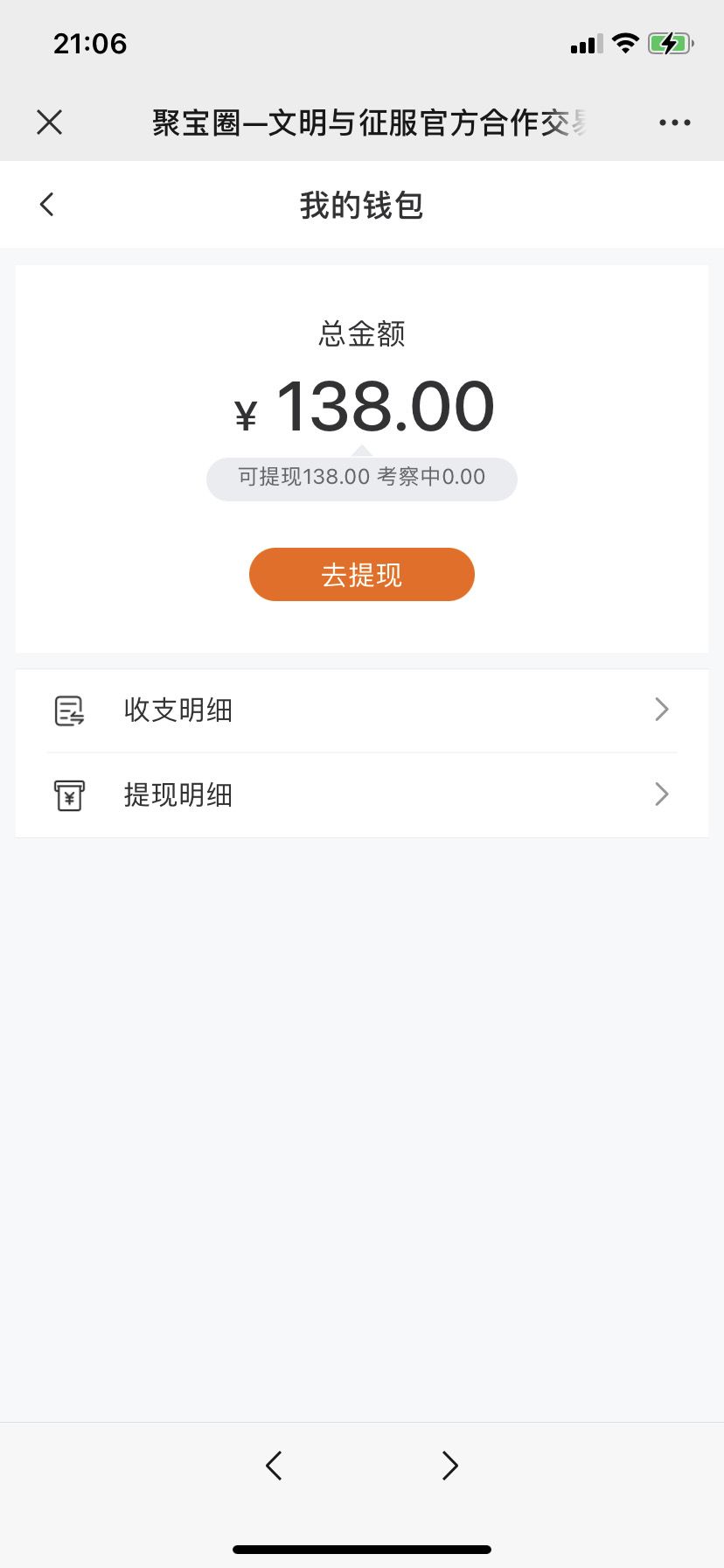
Task: Expand the 可提现138.00 考察中0.00 detail pill
Action: click(361, 478)
